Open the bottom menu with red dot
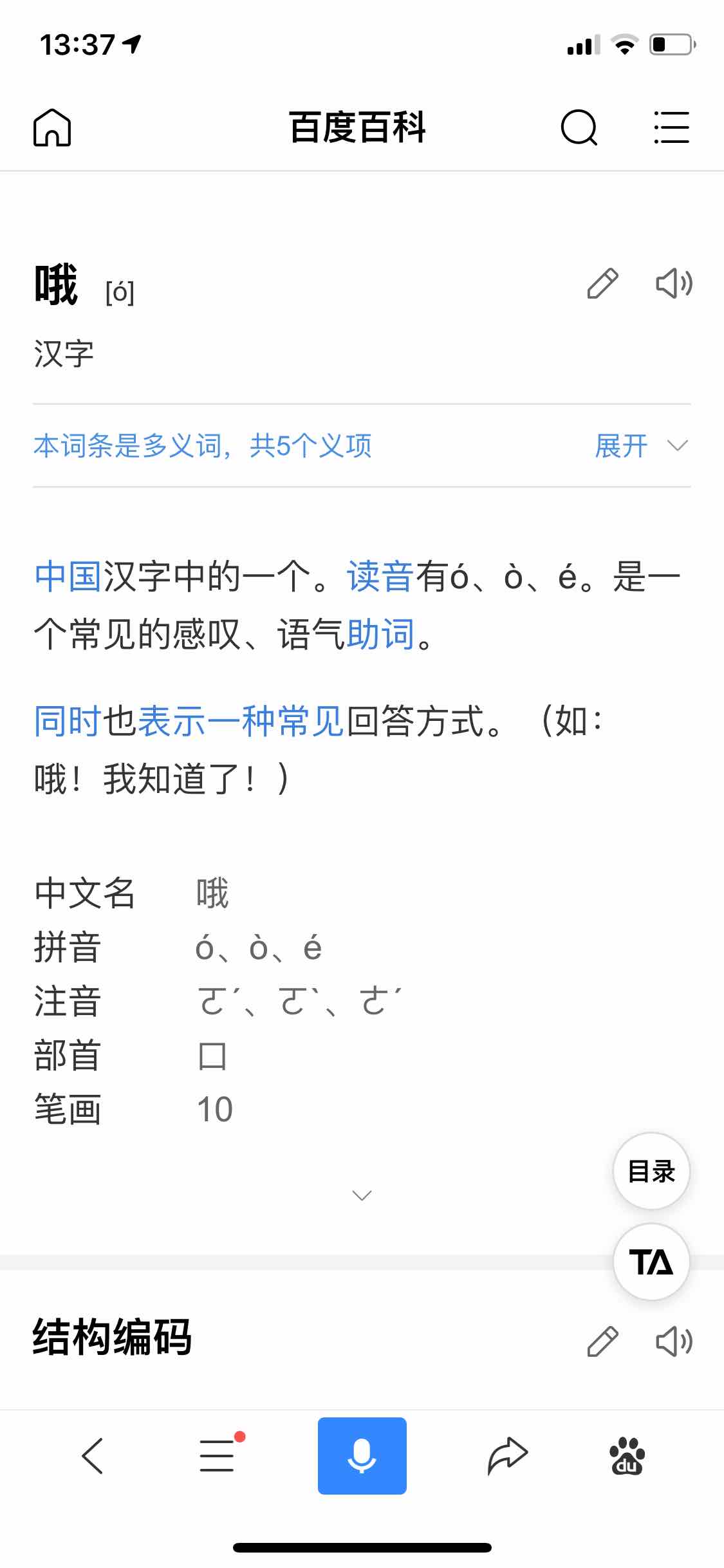This screenshot has height=1568, width=724. pos(217,1455)
